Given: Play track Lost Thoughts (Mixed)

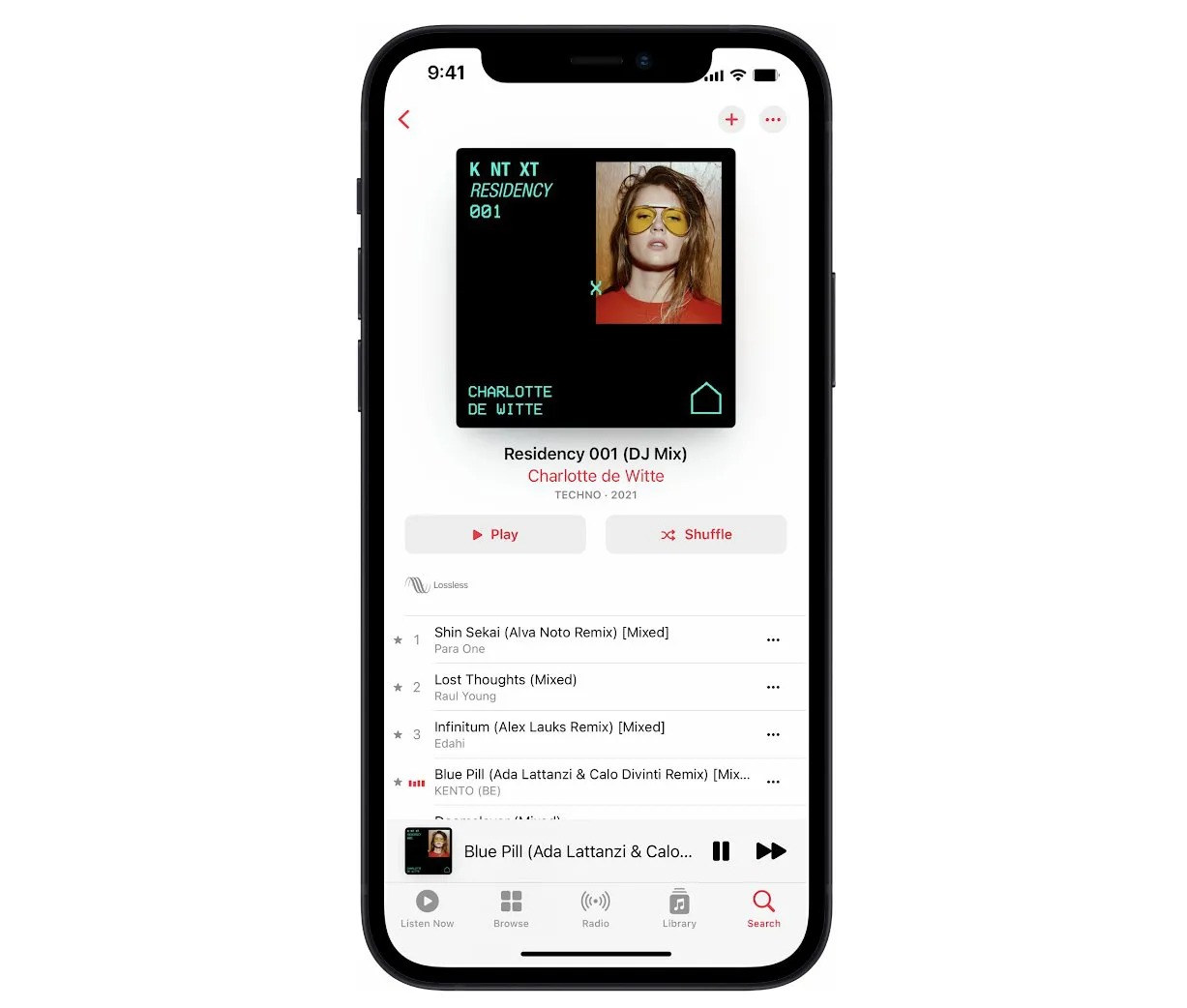Looking at the screenshot, I should (x=506, y=687).
